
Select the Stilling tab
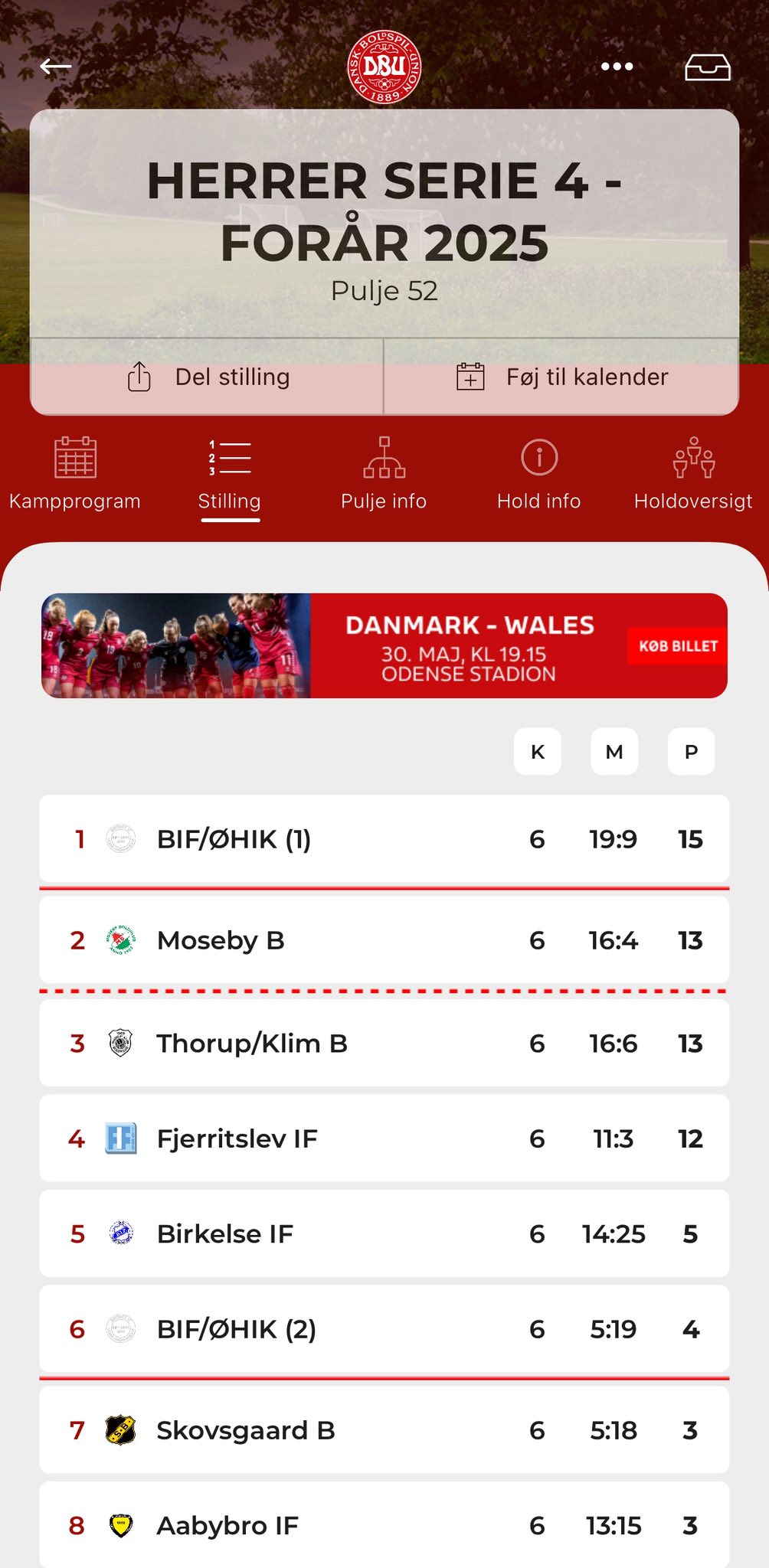[230, 474]
